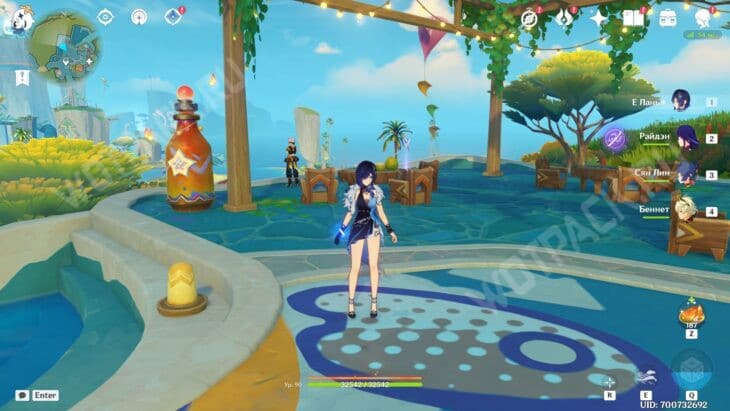Open the quest exclamation notice

coord(22,77)
